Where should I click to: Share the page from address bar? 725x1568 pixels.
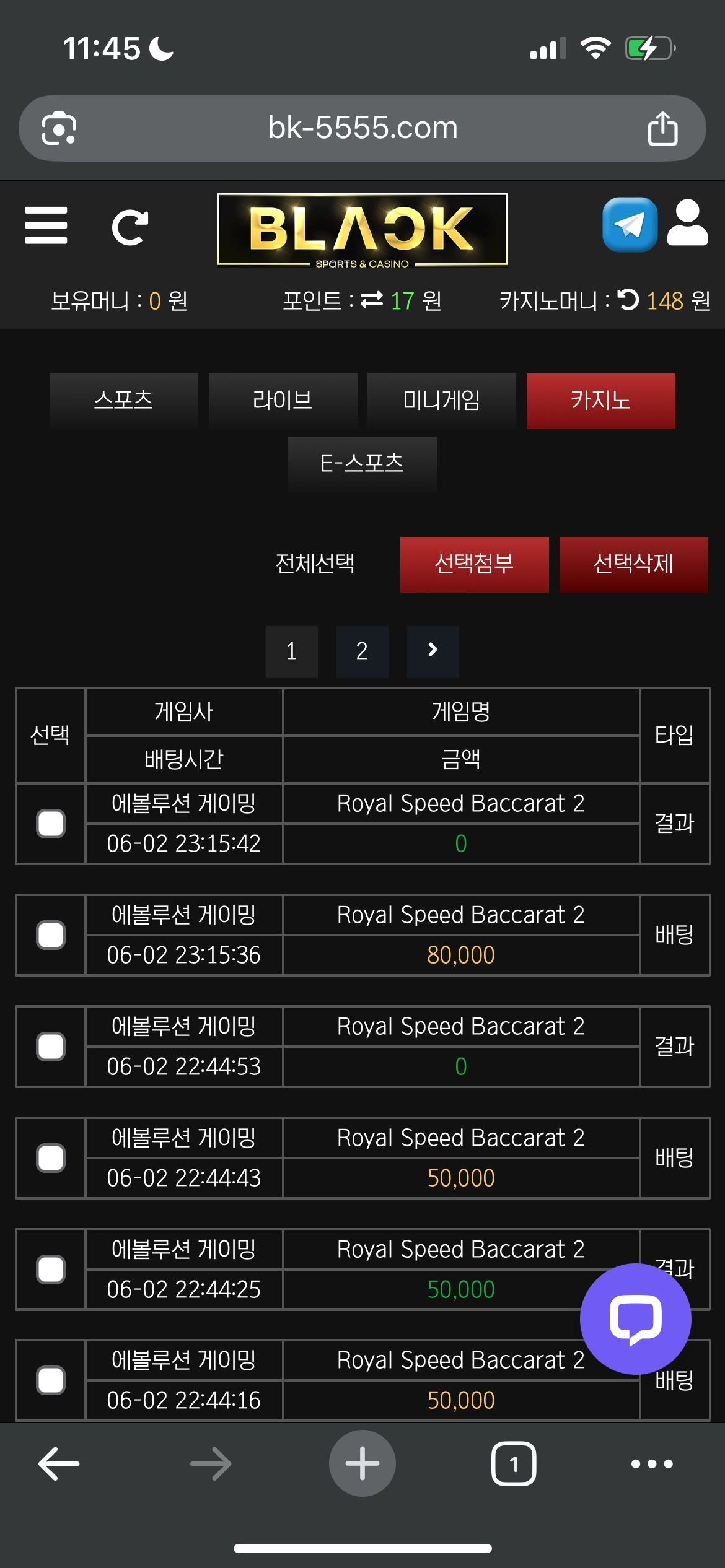[662, 129]
